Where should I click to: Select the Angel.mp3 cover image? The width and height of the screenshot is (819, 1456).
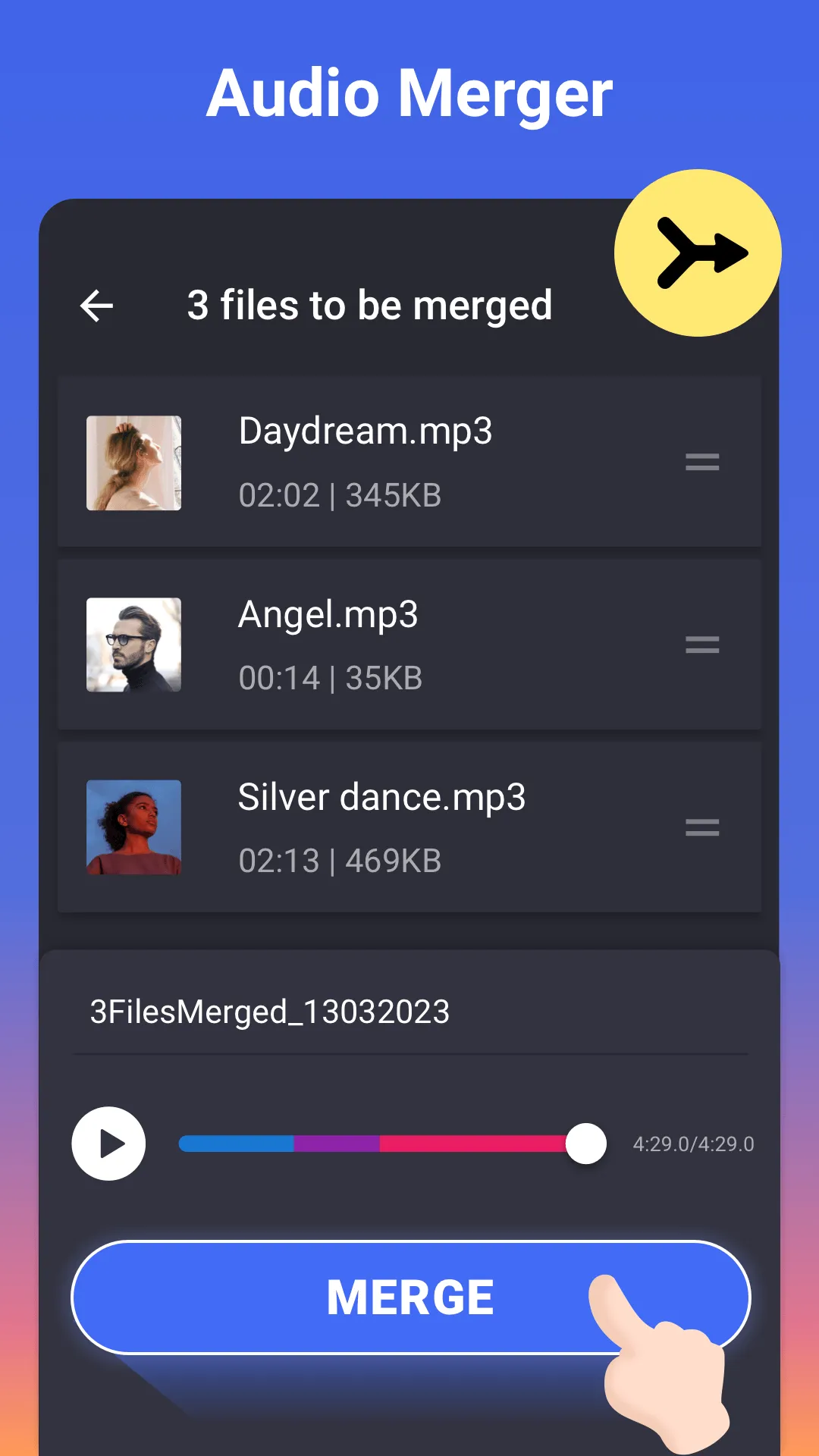(134, 645)
